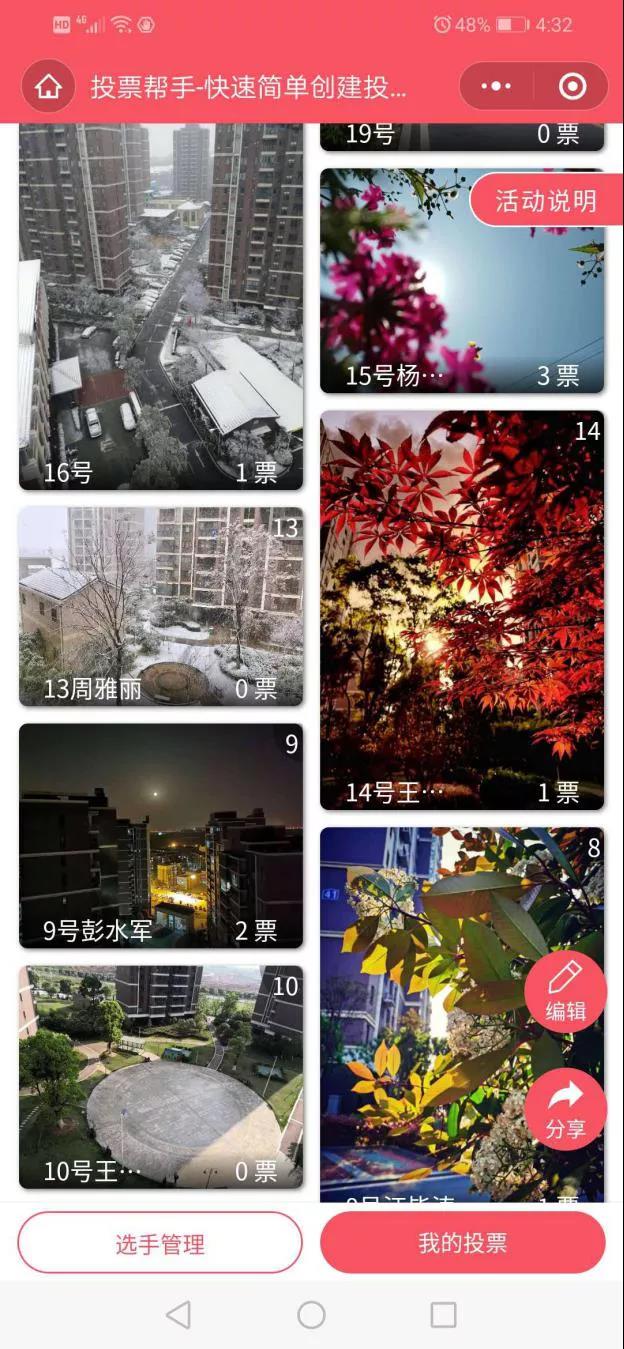Open the three-dot more menu
The image size is (624, 1349).
click(x=496, y=87)
